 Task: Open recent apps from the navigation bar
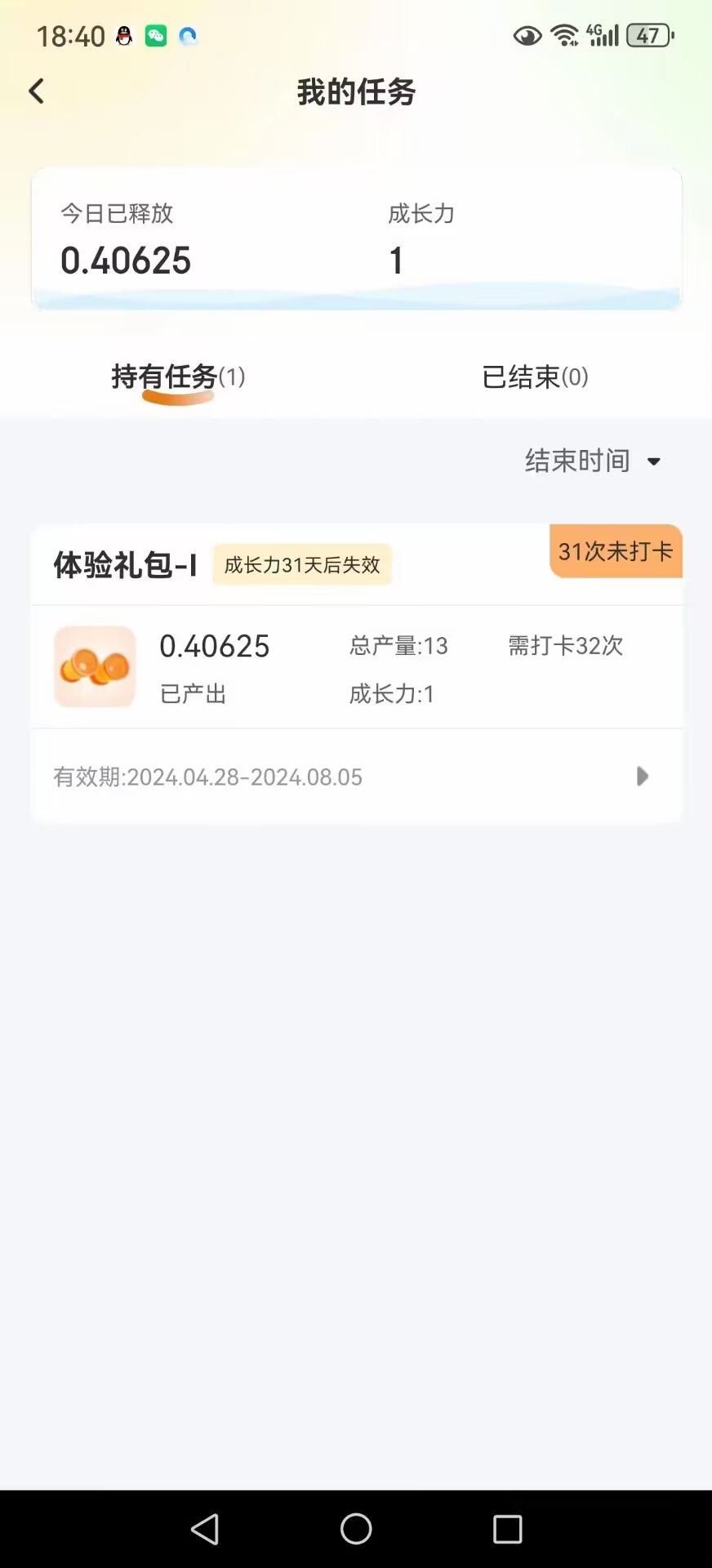507,1529
